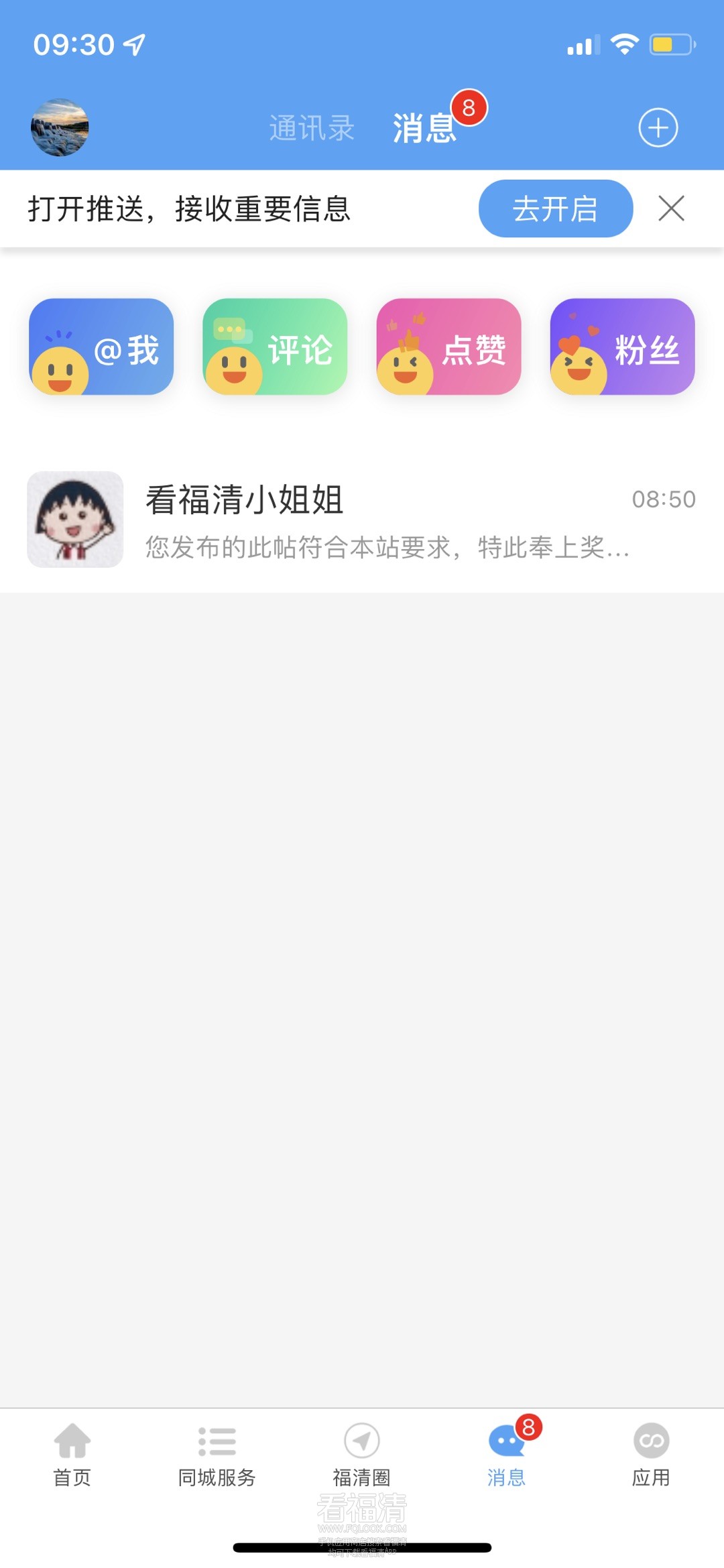Screen dimensions: 724x1568
Task: Open the @我 mentions card
Action: click(x=101, y=347)
